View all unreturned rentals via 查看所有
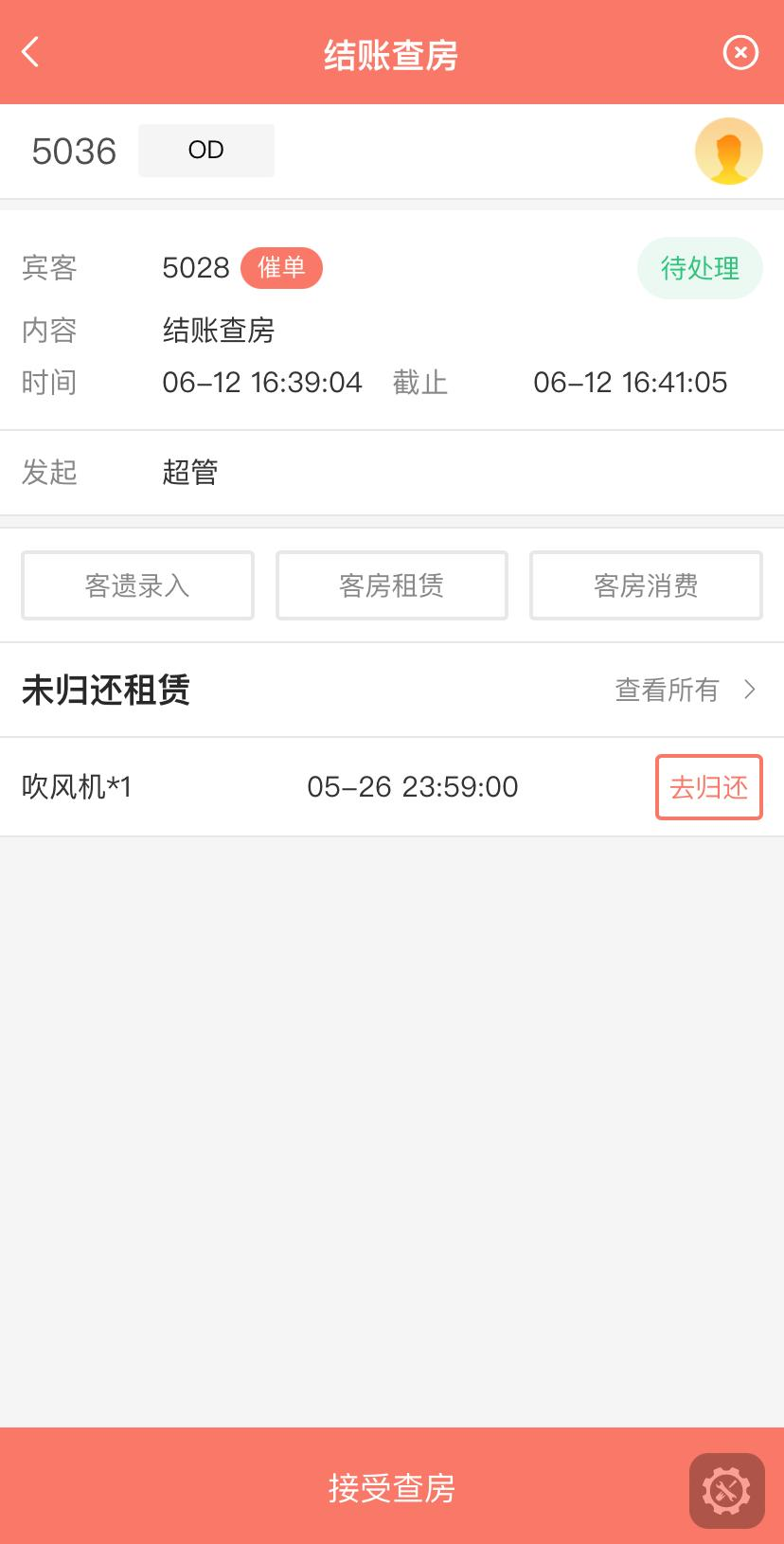The height and width of the screenshot is (1544, 784). click(x=686, y=690)
